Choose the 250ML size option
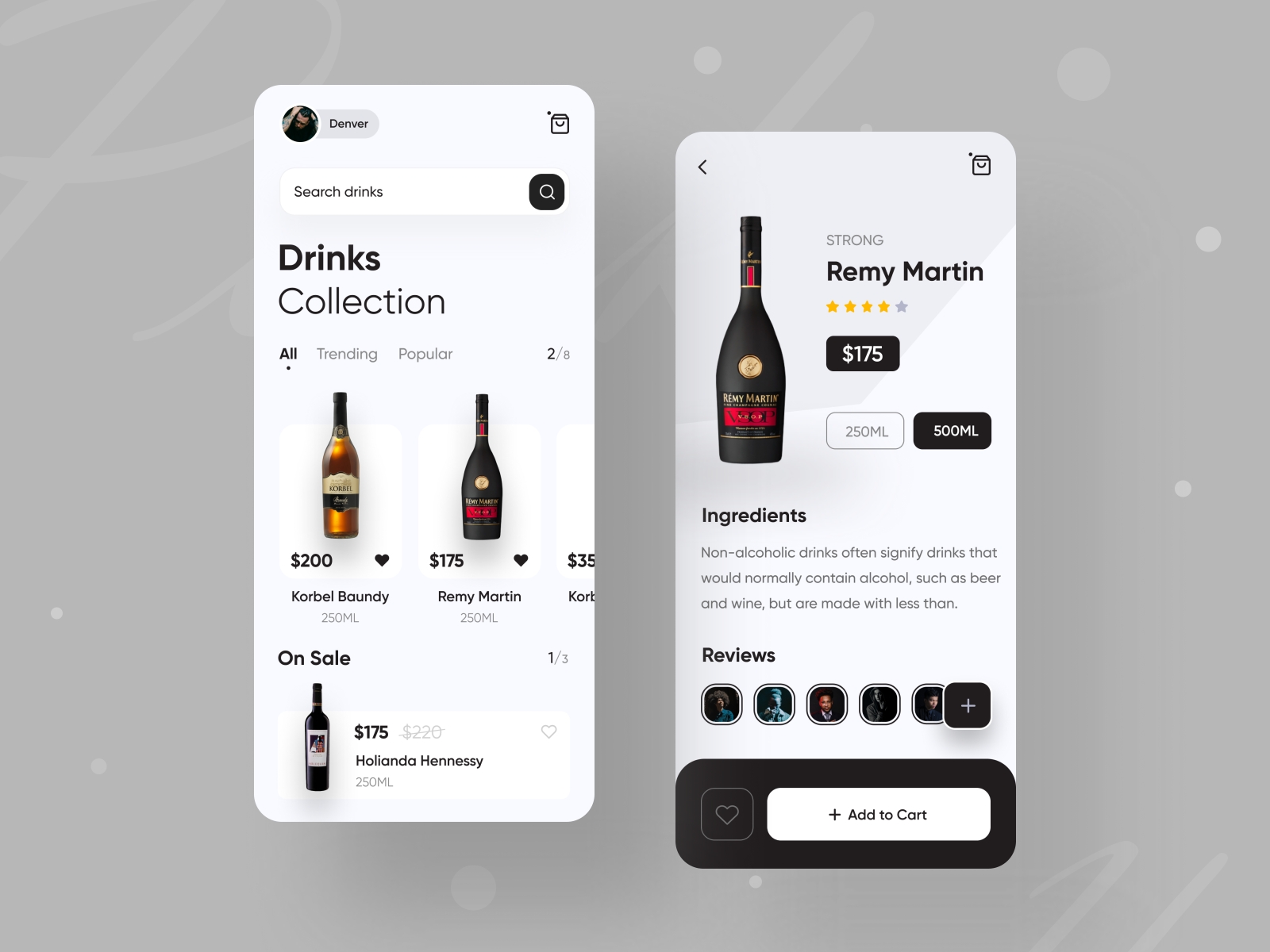This screenshot has height=952, width=1270. [865, 431]
